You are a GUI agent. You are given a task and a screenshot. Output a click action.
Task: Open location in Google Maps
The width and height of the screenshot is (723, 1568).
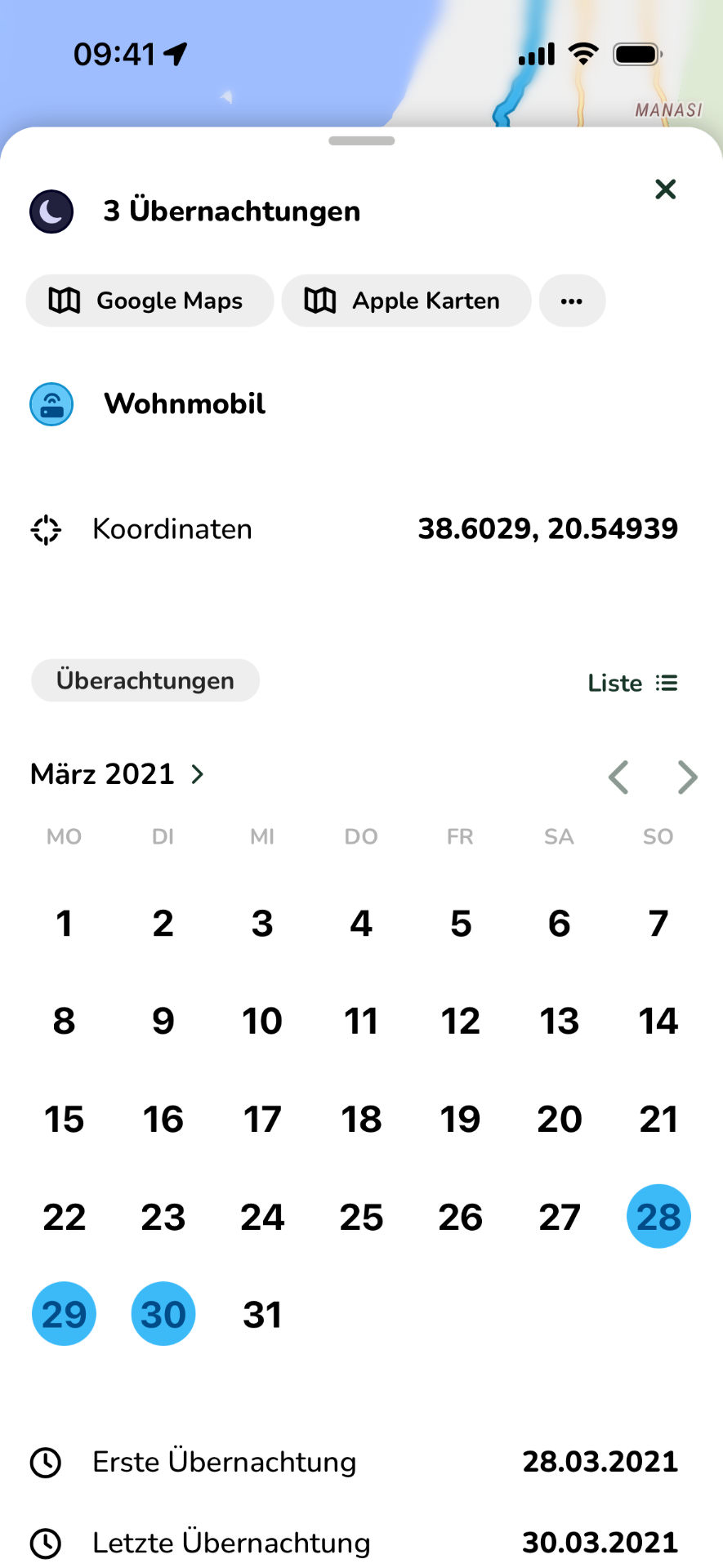coord(150,301)
